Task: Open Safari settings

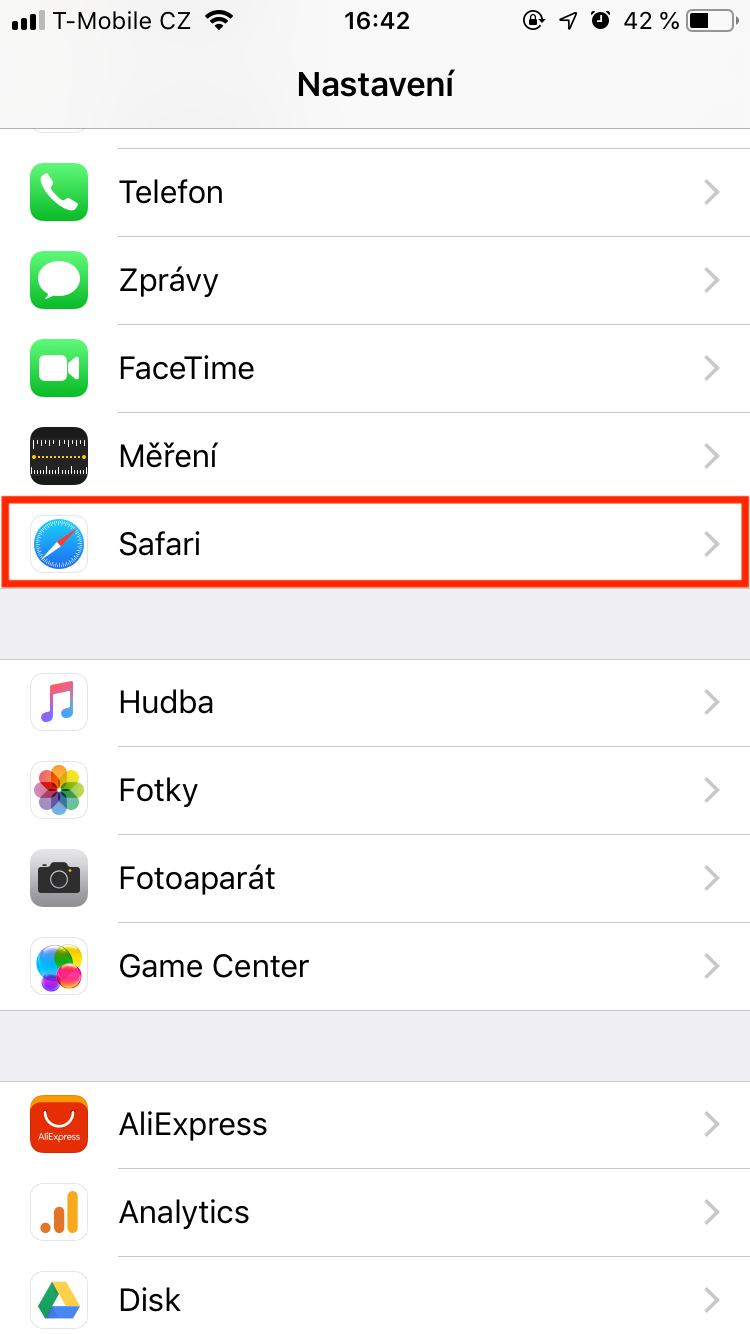Action: pyautogui.click(x=375, y=544)
